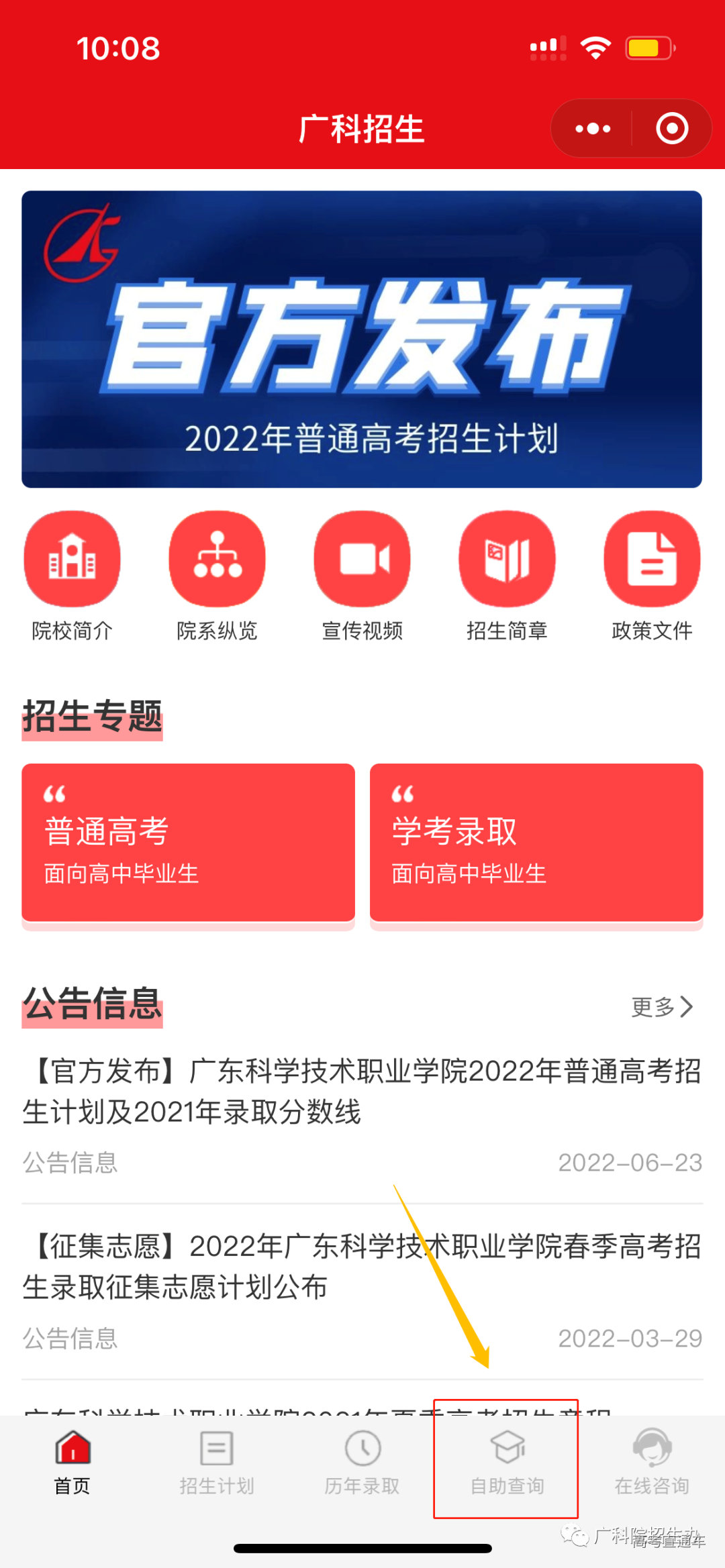Screen dimensions: 725x1568
Task: Read the 2022年普通高考招生计划 announcement
Action: [x=362, y=1087]
